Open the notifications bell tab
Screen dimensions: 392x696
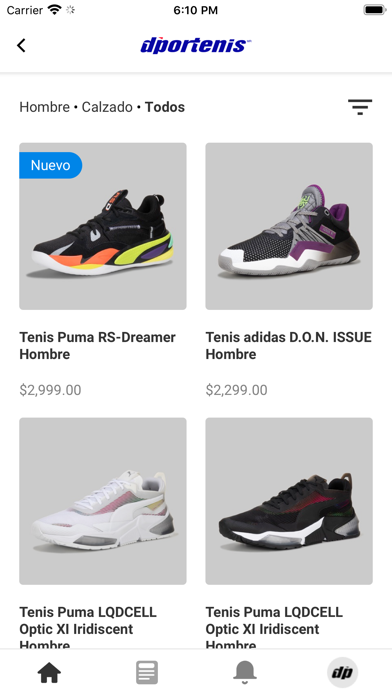[x=245, y=672]
